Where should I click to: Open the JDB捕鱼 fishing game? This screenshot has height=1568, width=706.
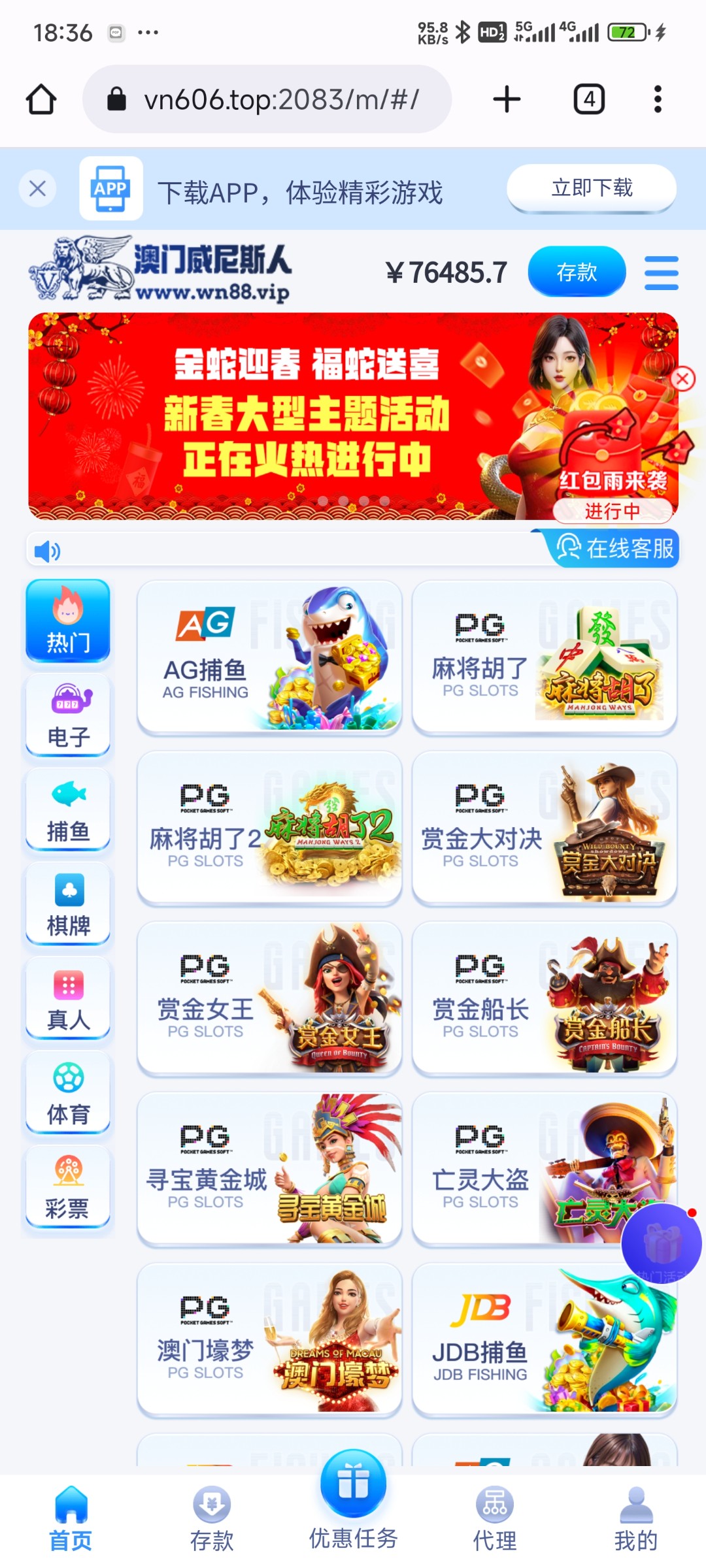544,1339
